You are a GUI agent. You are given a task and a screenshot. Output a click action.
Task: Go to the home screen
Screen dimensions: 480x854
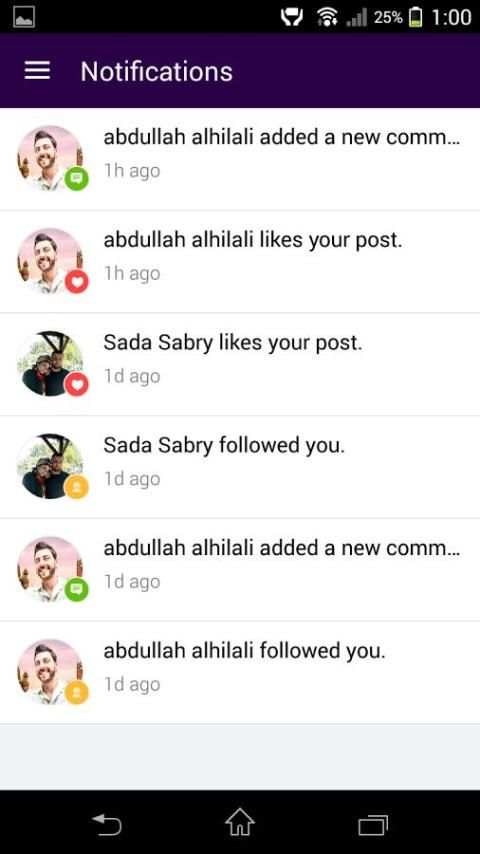(x=240, y=822)
